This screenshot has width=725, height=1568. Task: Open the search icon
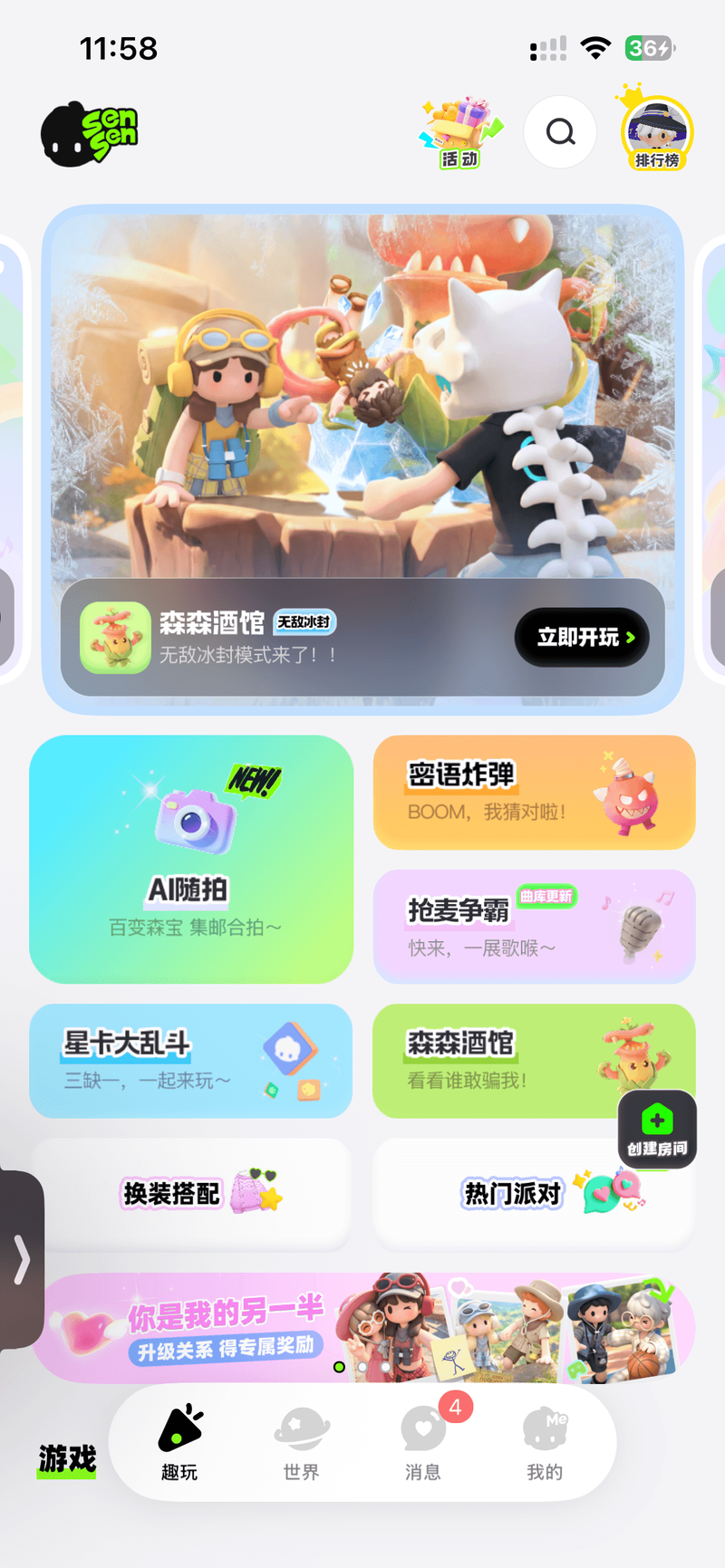pyautogui.click(x=560, y=132)
